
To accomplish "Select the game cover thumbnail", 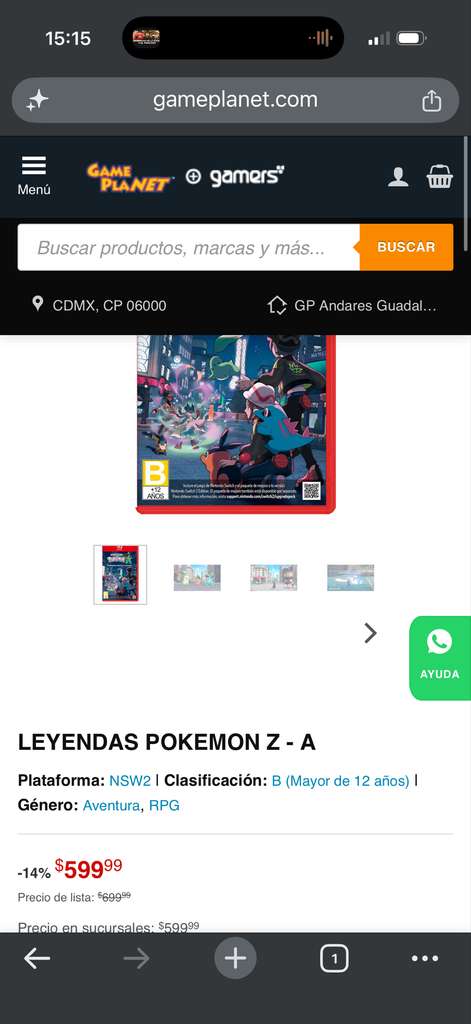I will point(120,575).
